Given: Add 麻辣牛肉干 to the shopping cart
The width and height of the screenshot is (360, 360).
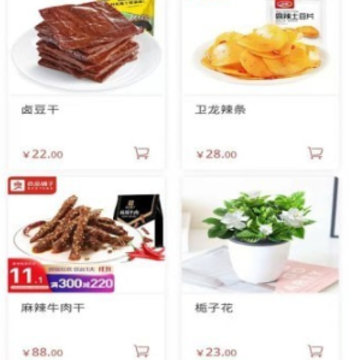Looking at the screenshot, I should coord(142,351).
